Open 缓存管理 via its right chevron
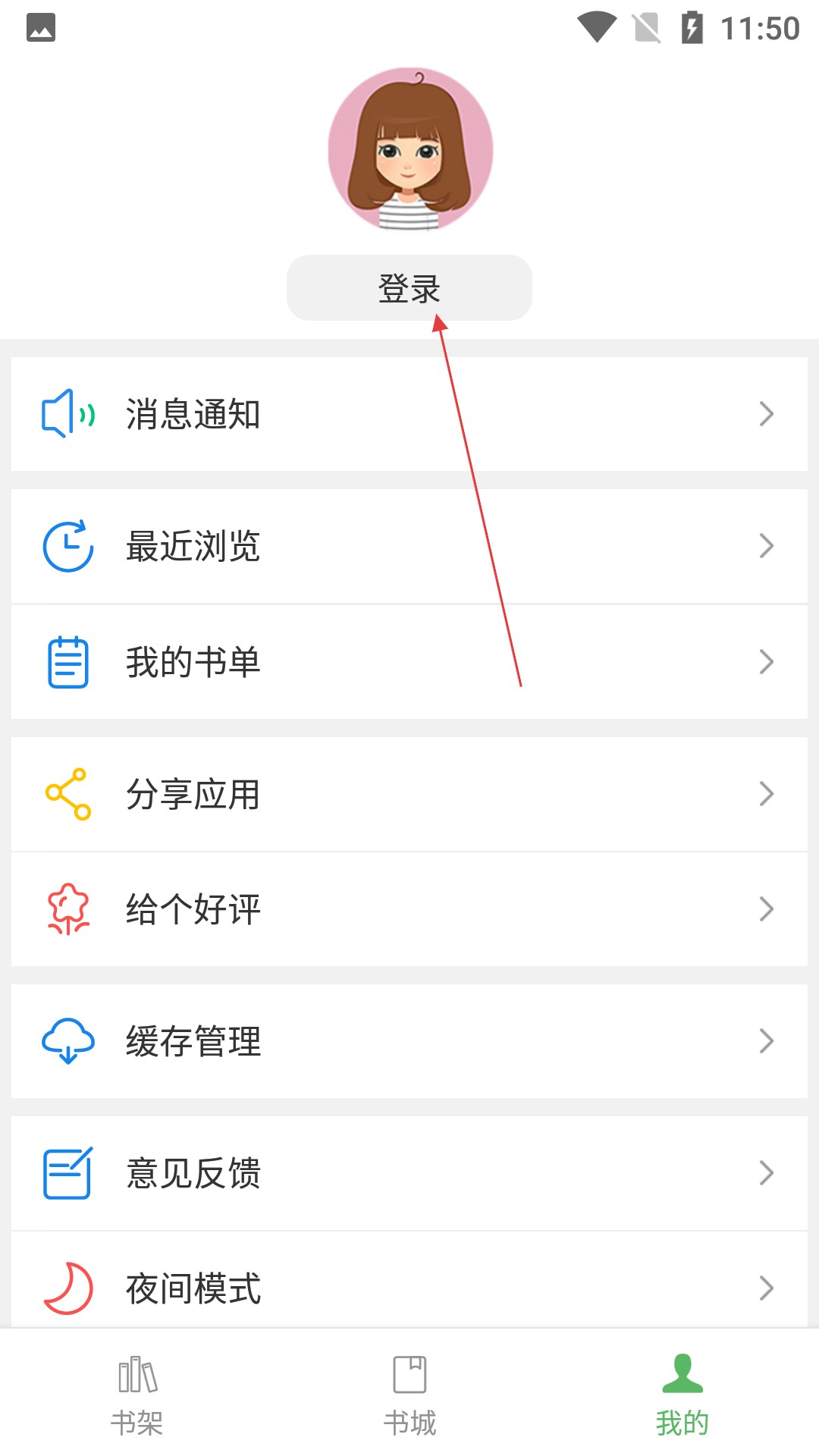Image resolution: width=819 pixels, height=1456 pixels. pyautogui.click(x=767, y=1042)
